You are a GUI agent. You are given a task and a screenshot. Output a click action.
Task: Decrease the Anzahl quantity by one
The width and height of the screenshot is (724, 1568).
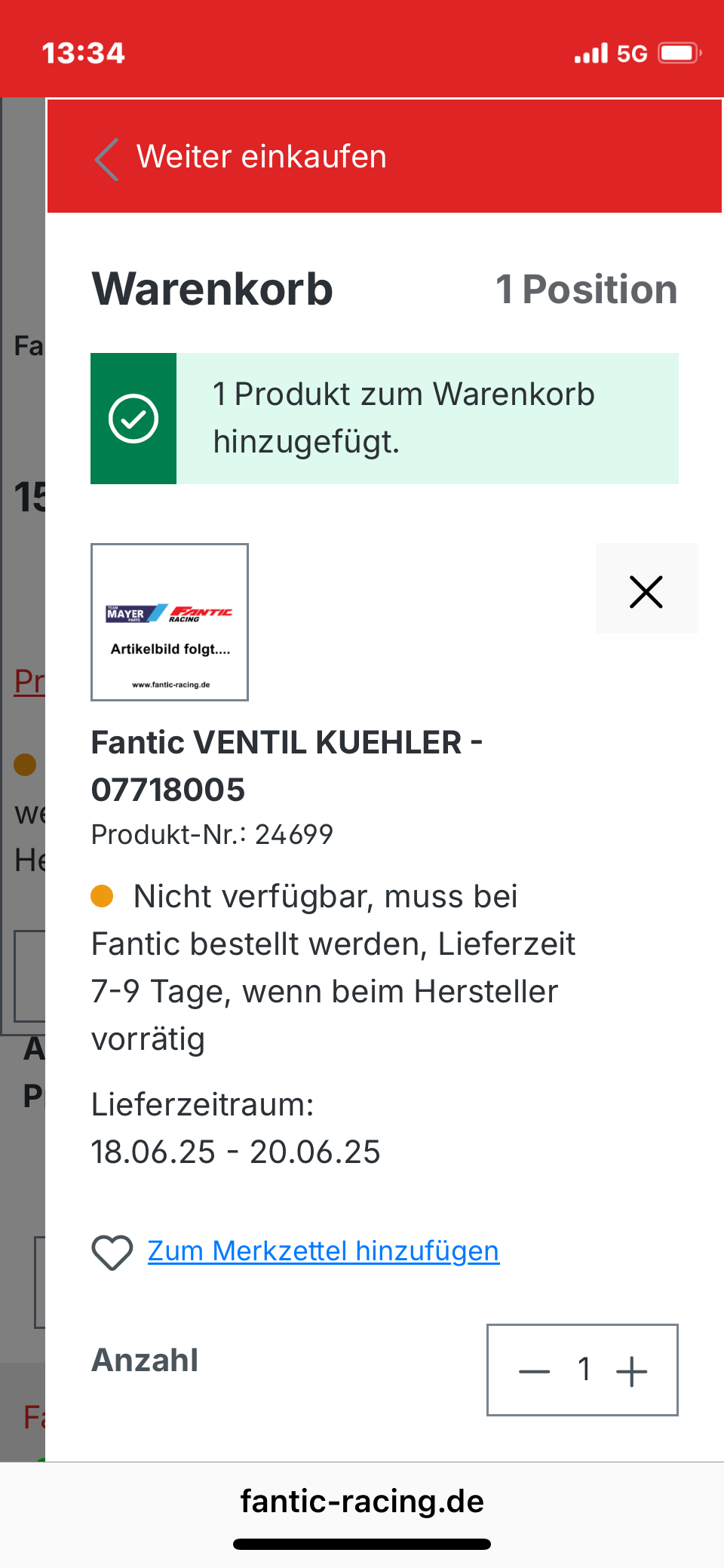tap(534, 1370)
